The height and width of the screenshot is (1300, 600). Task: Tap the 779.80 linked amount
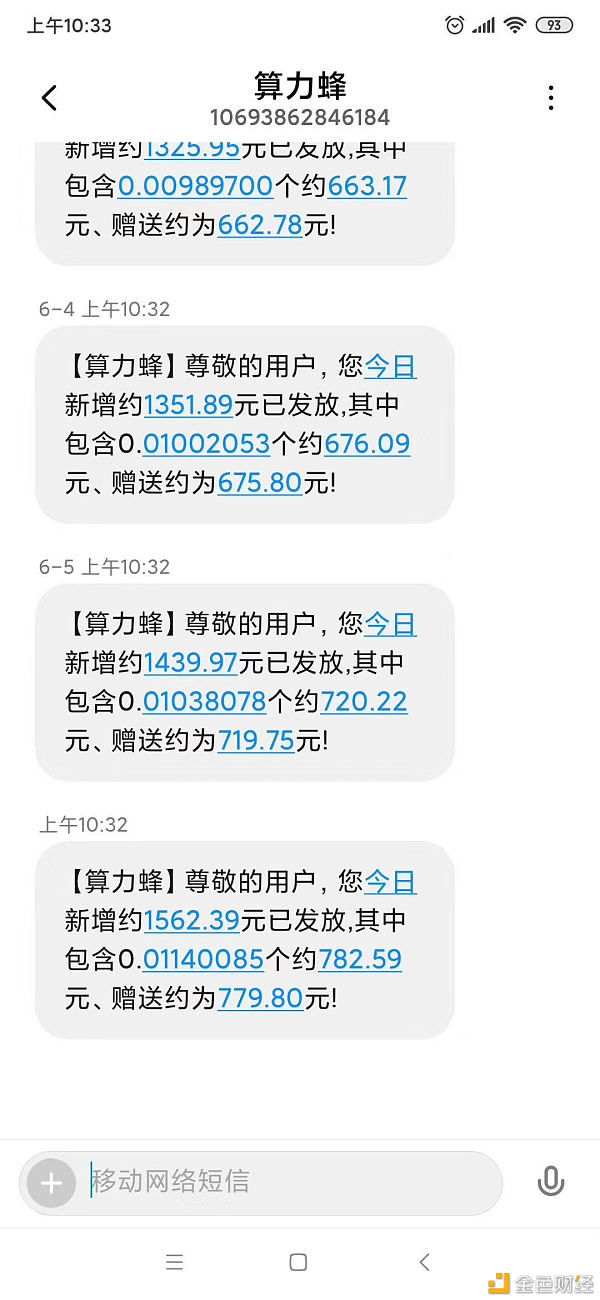(260, 999)
